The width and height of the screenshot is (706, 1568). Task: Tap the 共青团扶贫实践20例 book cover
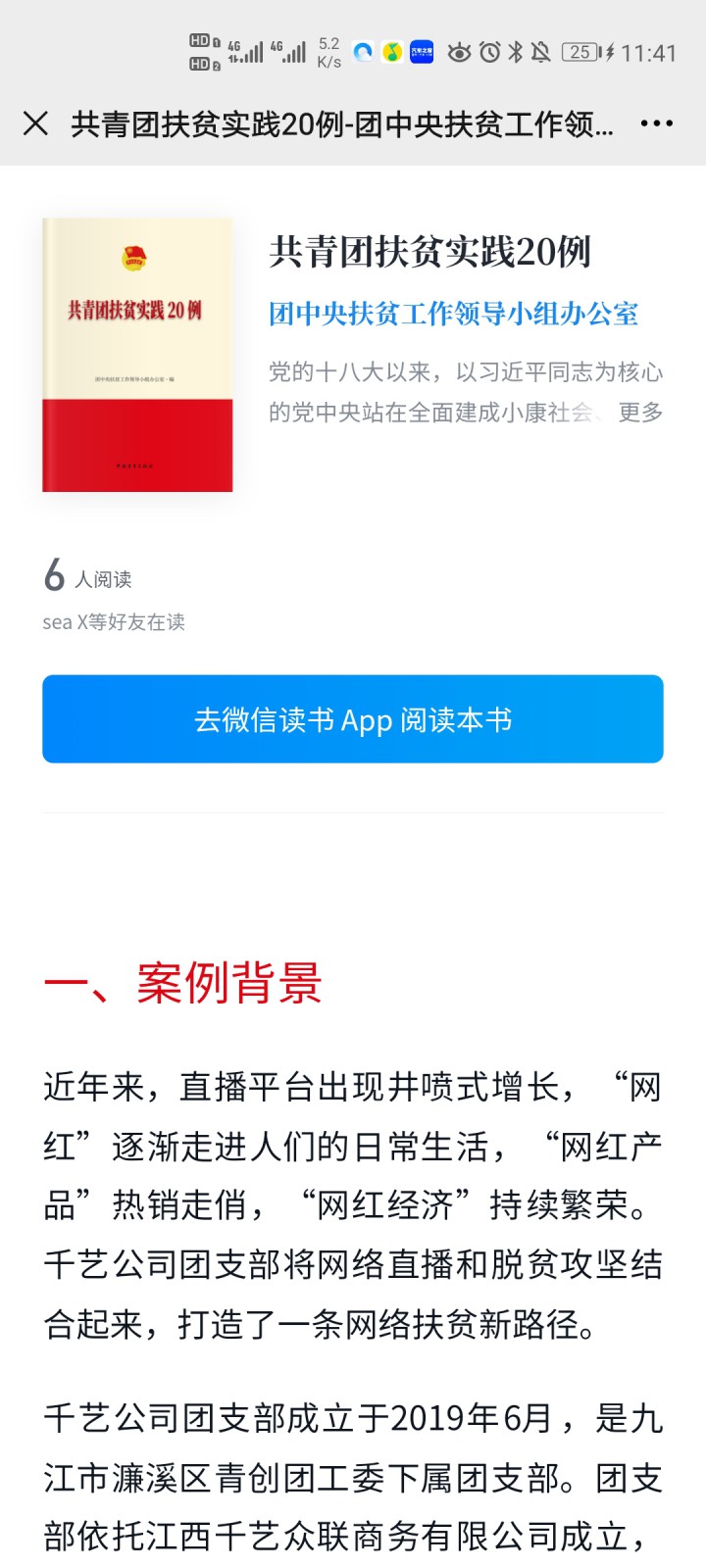pos(137,355)
